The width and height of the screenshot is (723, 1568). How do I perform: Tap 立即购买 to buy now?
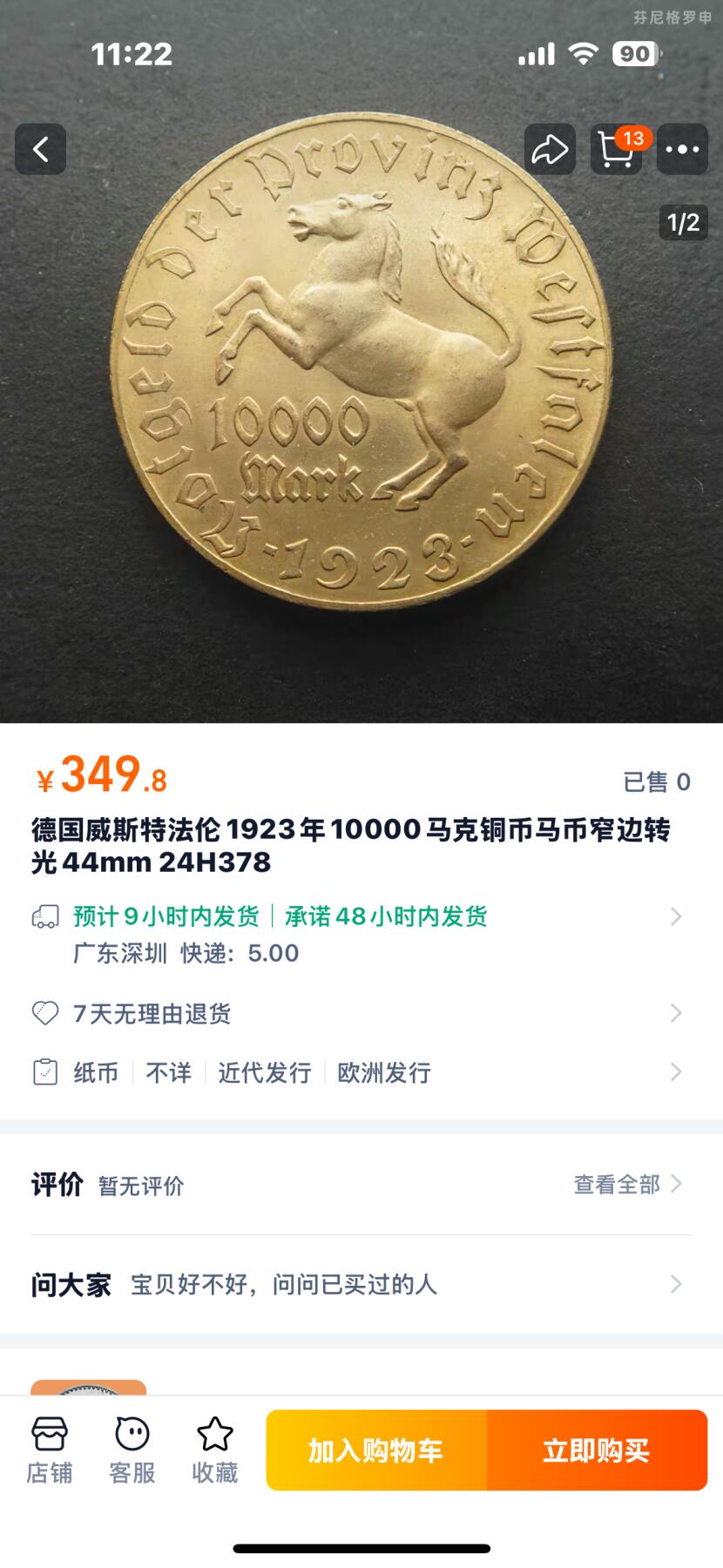pos(597,1450)
